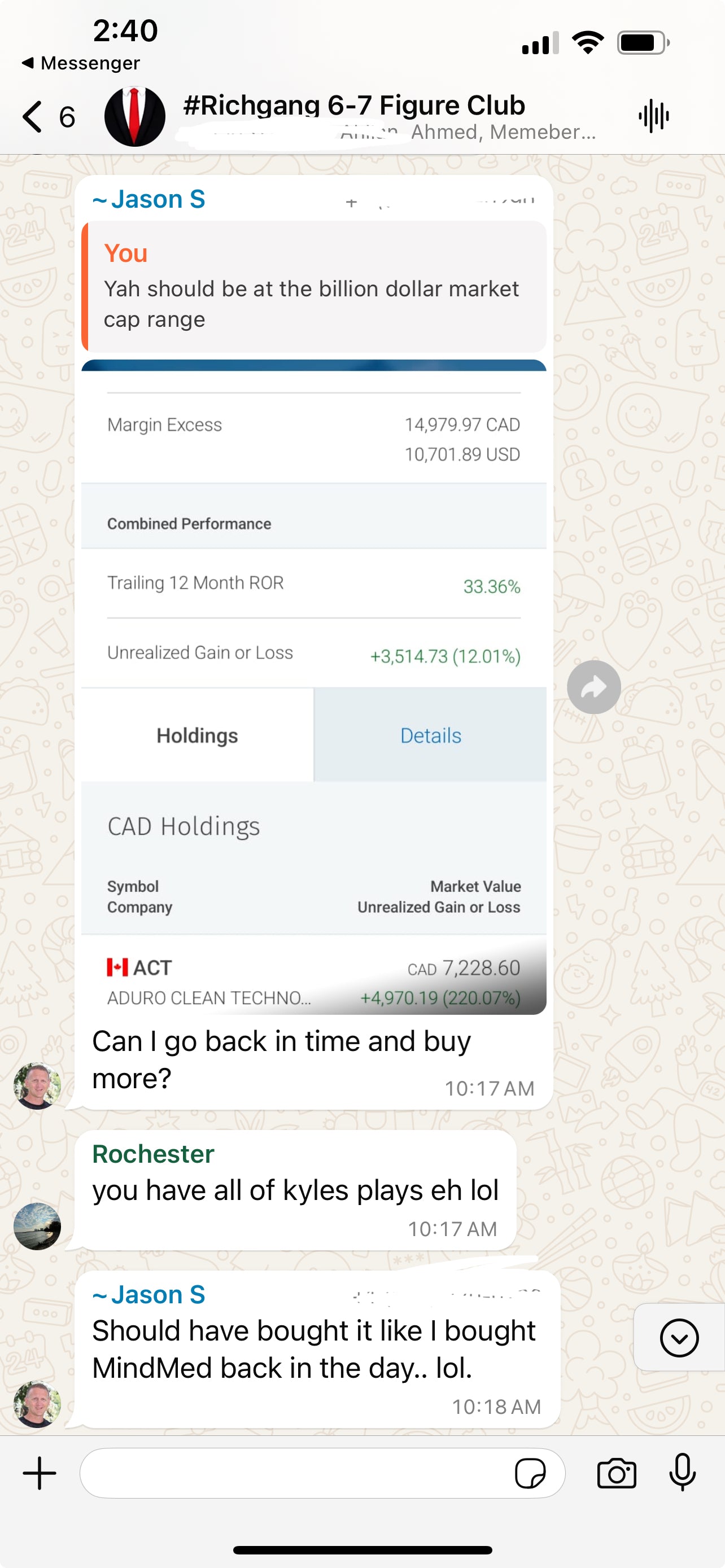Forward the portfolio screenshot message
Screen dimensions: 725x1568
click(593, 687)
